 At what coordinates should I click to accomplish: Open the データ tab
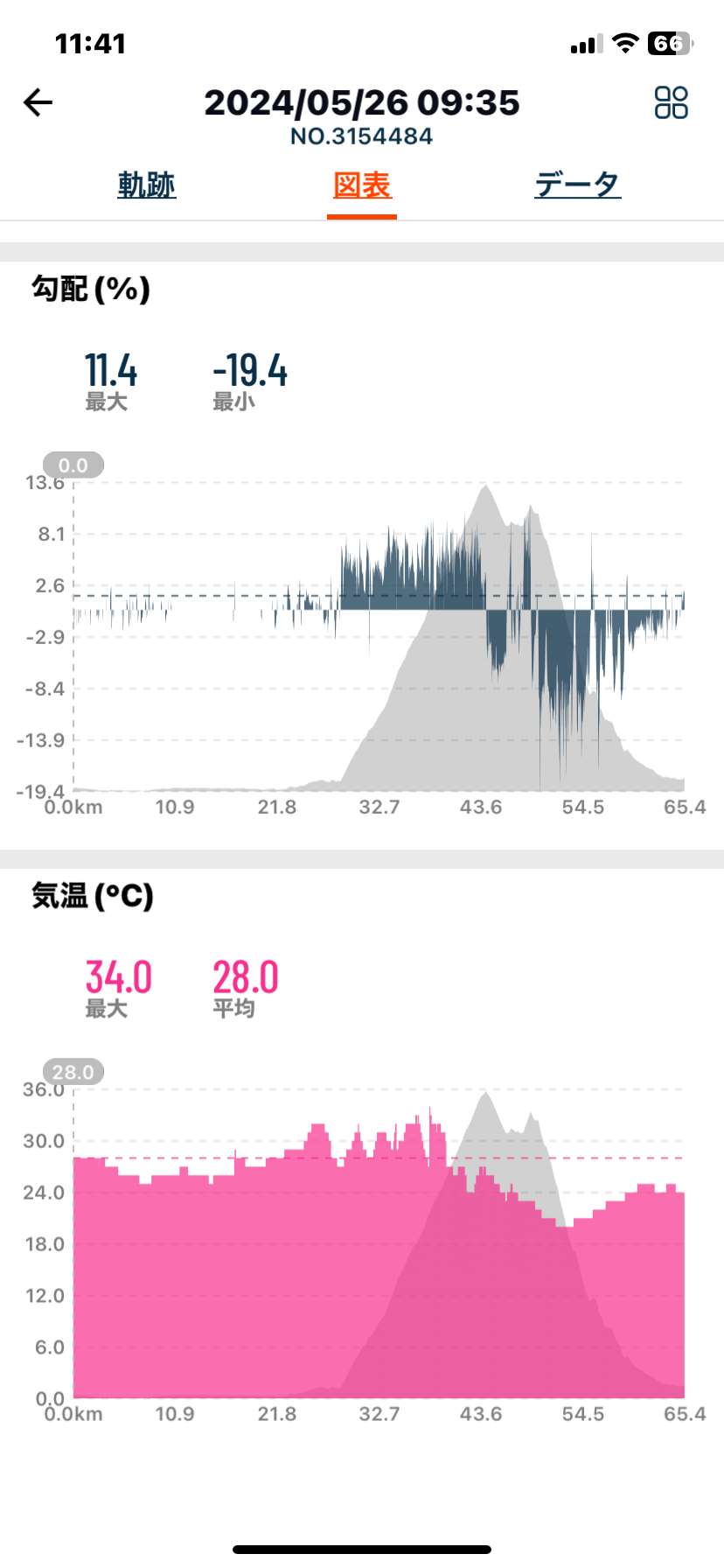coord(578,185)
